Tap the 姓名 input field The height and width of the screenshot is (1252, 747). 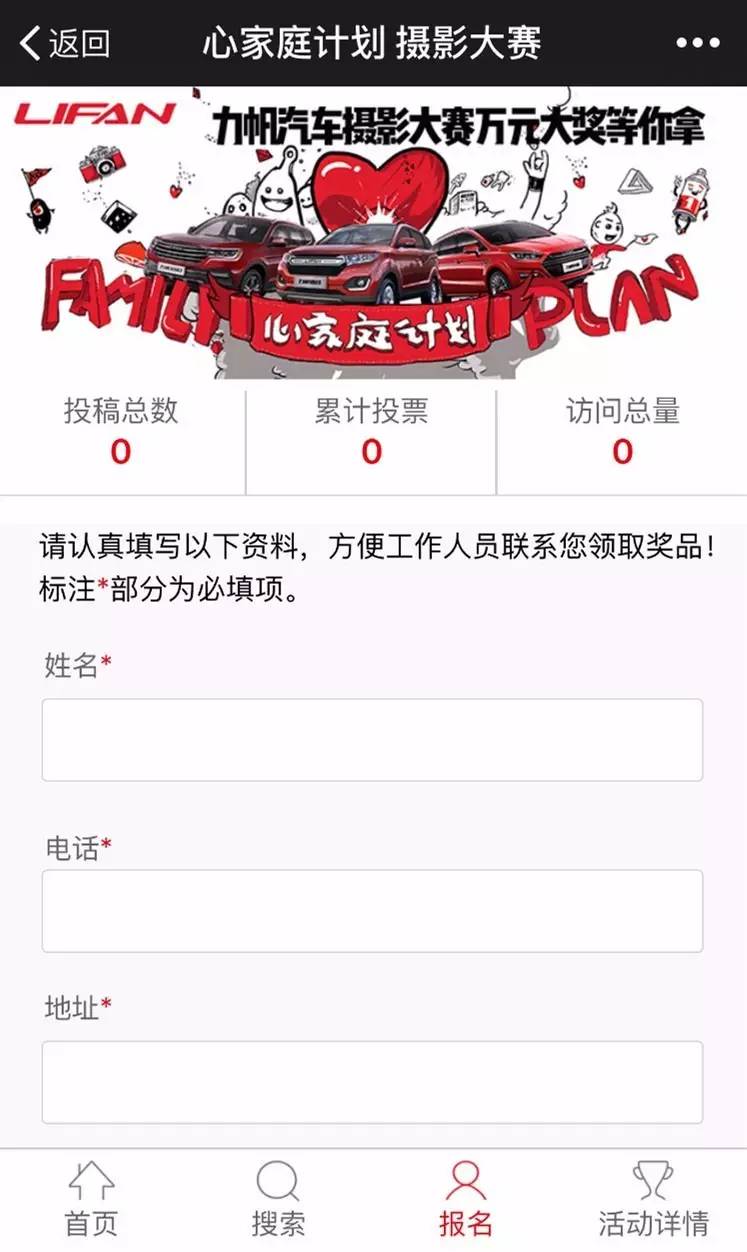(372, 740)
